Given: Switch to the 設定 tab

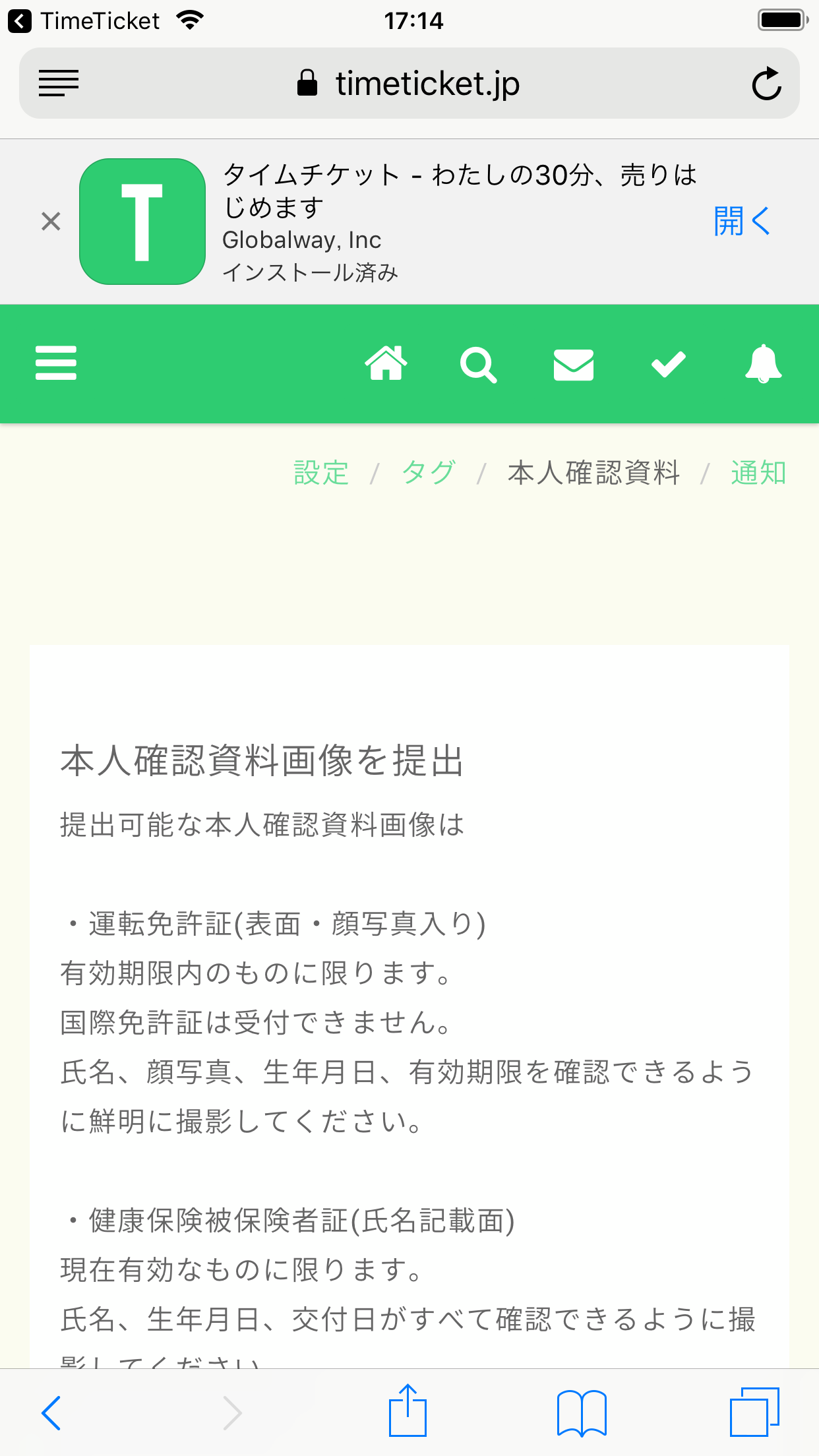Looking at the screenshot, I should [x=321, y=473].
